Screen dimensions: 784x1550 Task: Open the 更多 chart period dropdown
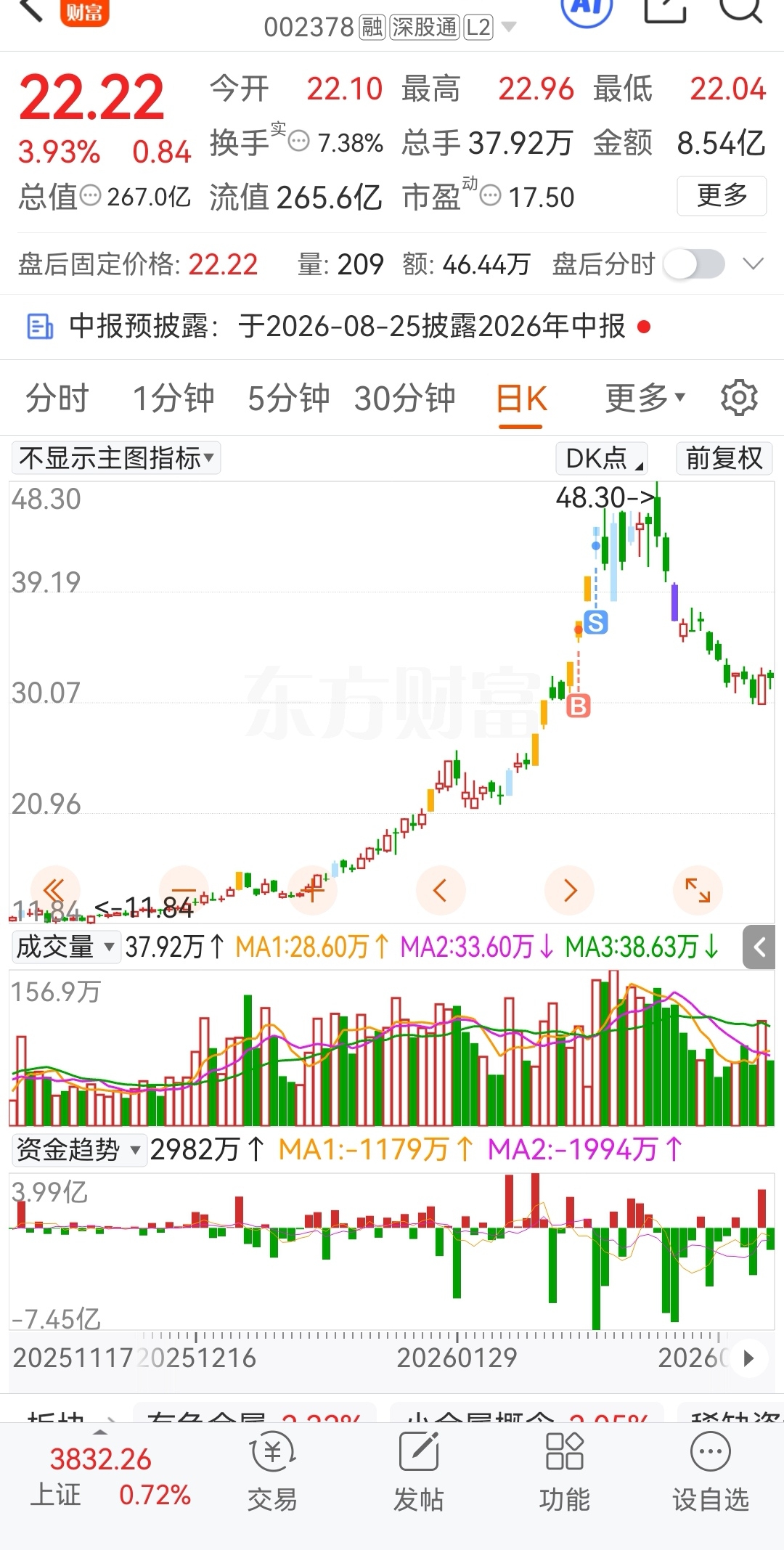pyautogui.click(x=645, y=398)
